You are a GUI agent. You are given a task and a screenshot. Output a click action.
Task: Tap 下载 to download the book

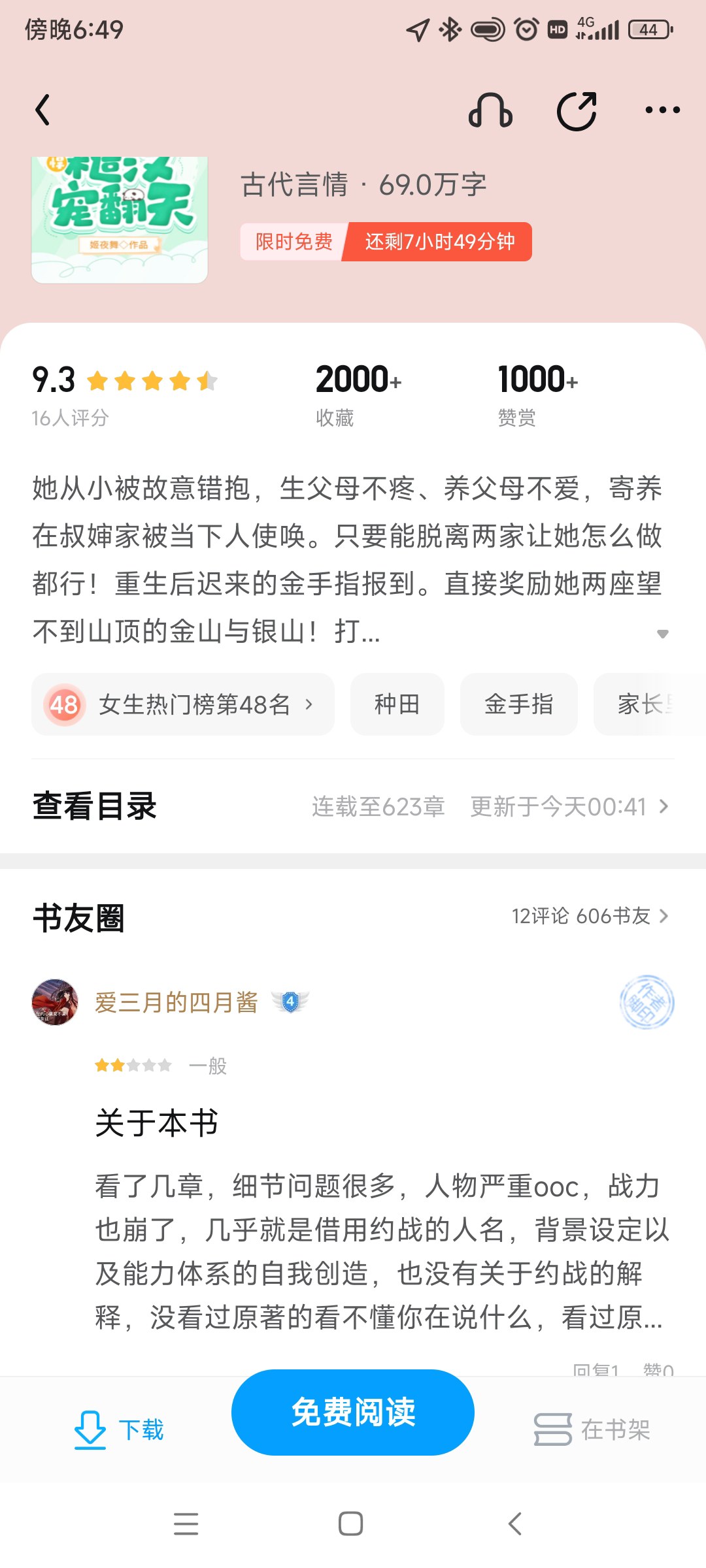pos(119,1429)
